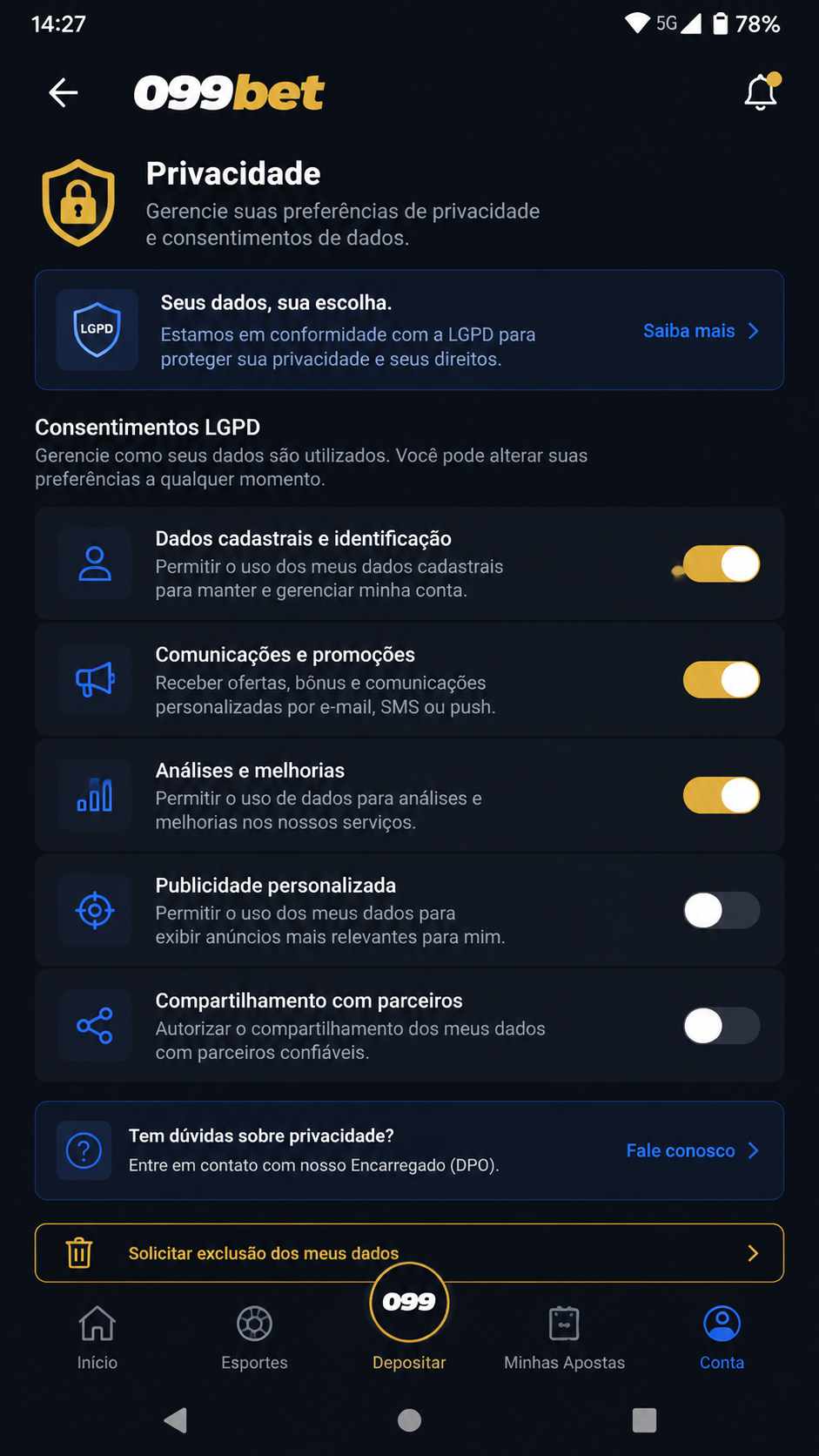Tap Saiba mais about LGPD
Image resolution: width=819 pixels, height=1456 pixels.
(x=702, y=331)
